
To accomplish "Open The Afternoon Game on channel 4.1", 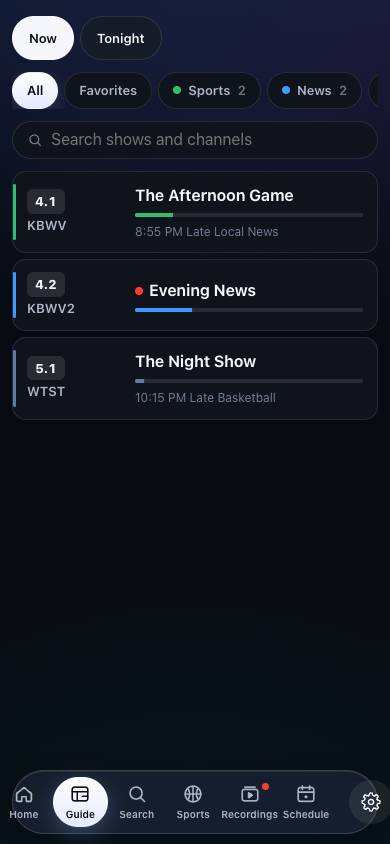I will coord(195,212).
